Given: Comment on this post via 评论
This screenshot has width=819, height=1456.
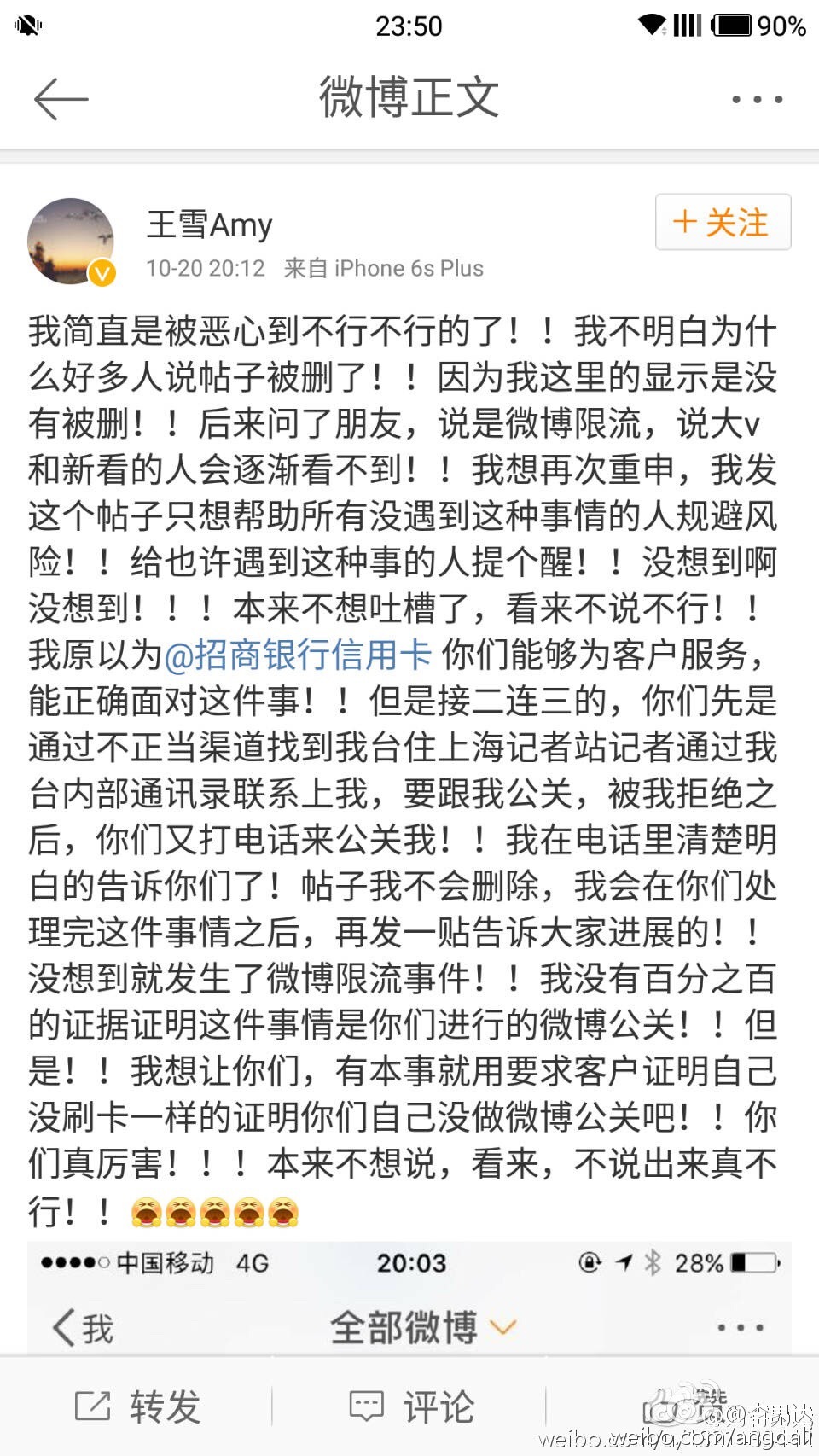Looking at the screenshot, I should (x=411, y=1405).
